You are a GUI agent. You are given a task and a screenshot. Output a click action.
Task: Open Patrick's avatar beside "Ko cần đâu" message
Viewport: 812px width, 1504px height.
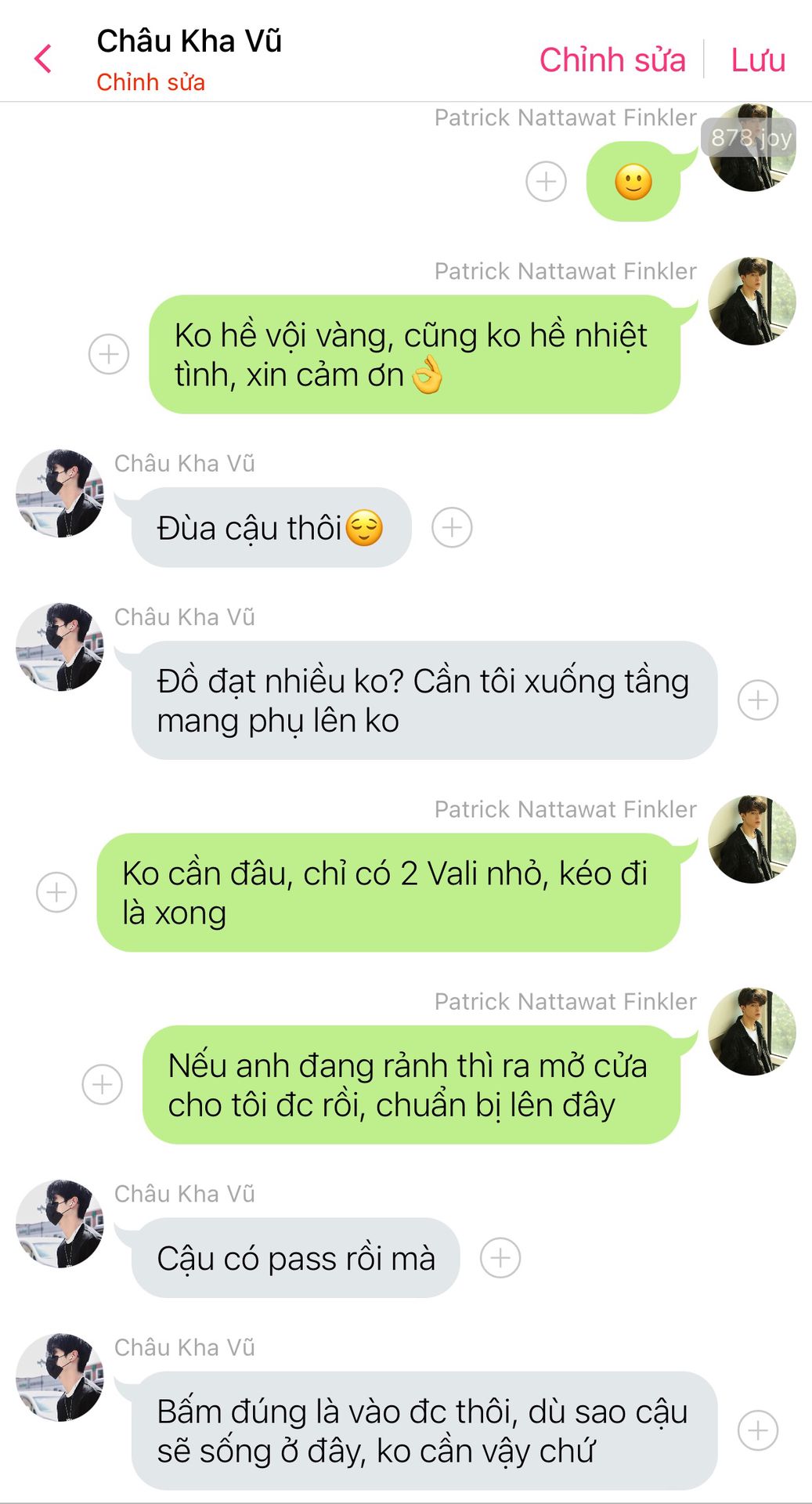point(752,840)
